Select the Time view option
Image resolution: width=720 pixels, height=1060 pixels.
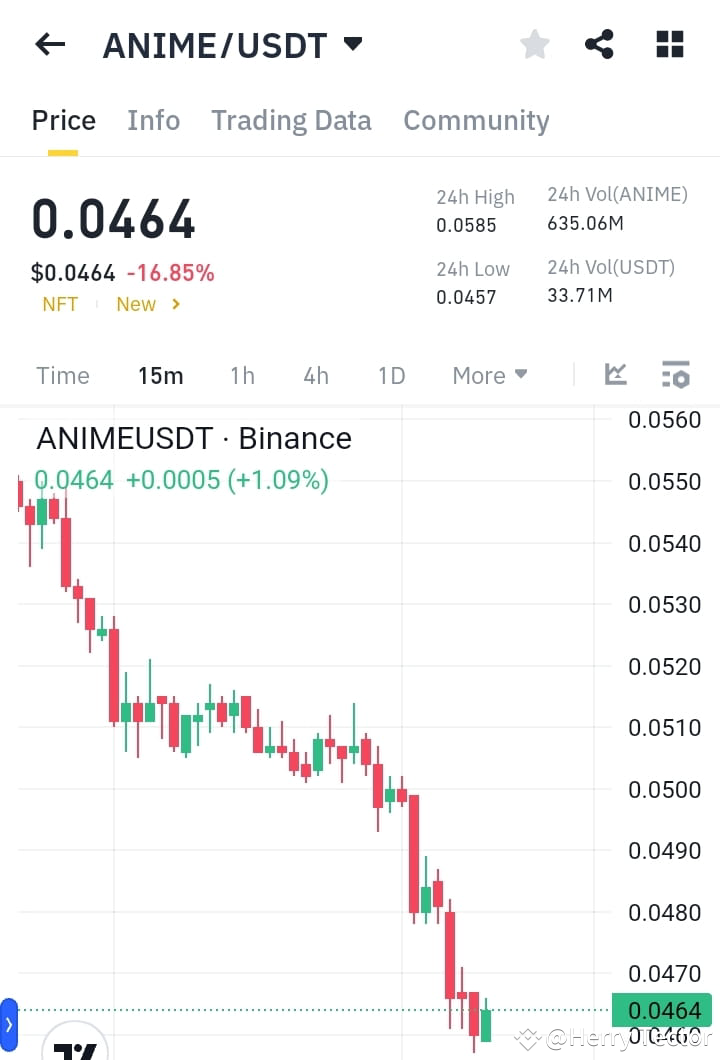point(62,375)
